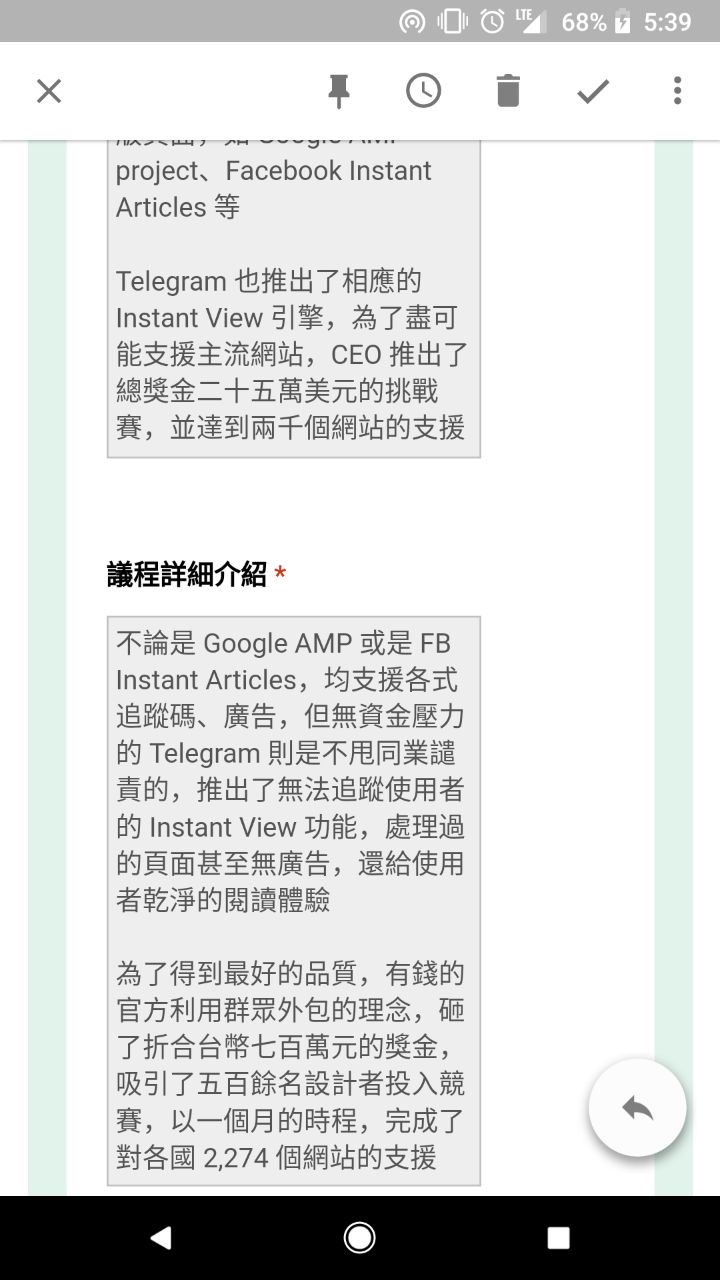The height and width of the screenshot is (1280, 720).
Task: Mark the email as done
Action: 593,91
